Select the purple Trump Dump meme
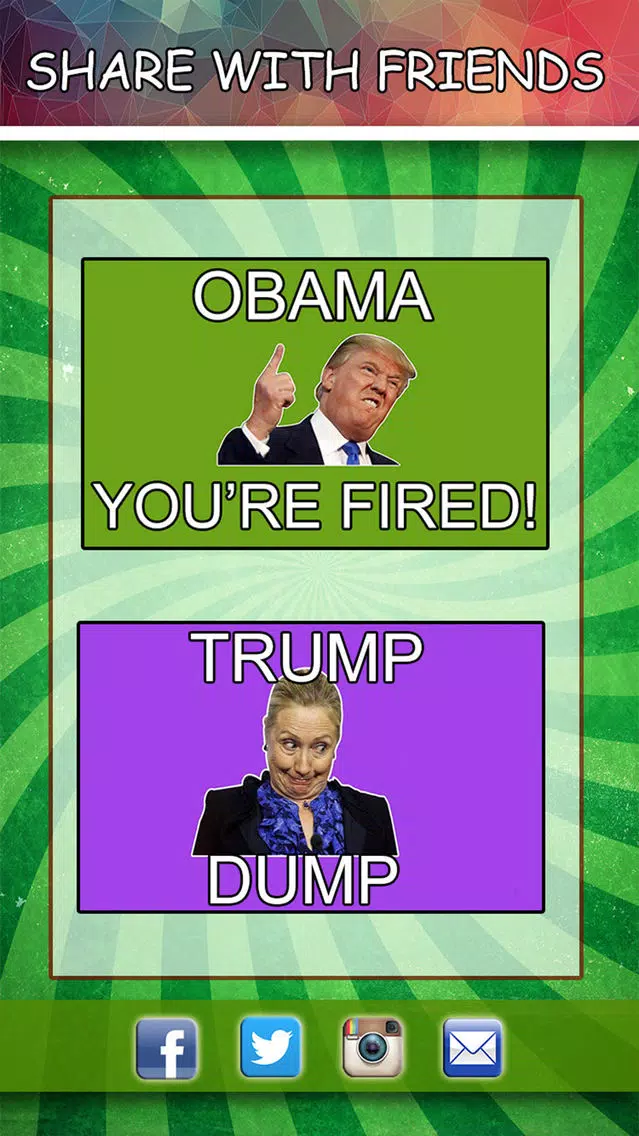639x1136 pixels. [311, 767]
